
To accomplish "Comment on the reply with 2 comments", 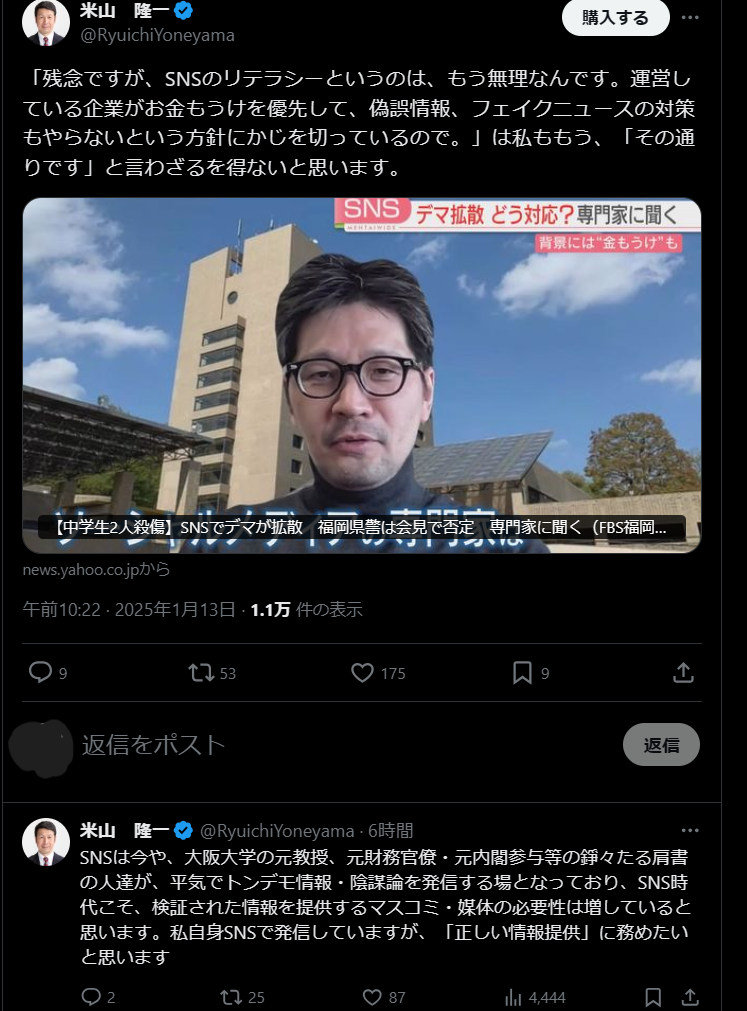I will pyautogui.click(x=91, y=996).
